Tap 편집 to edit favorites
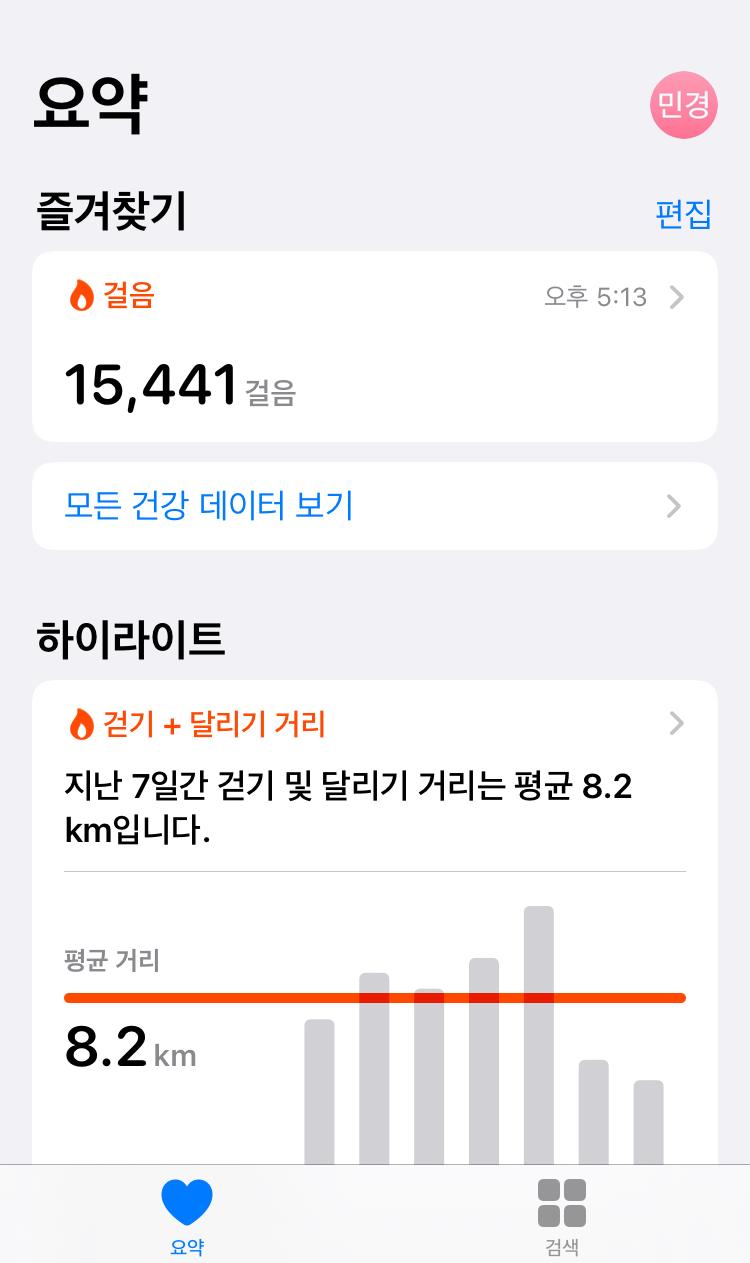 683,214
